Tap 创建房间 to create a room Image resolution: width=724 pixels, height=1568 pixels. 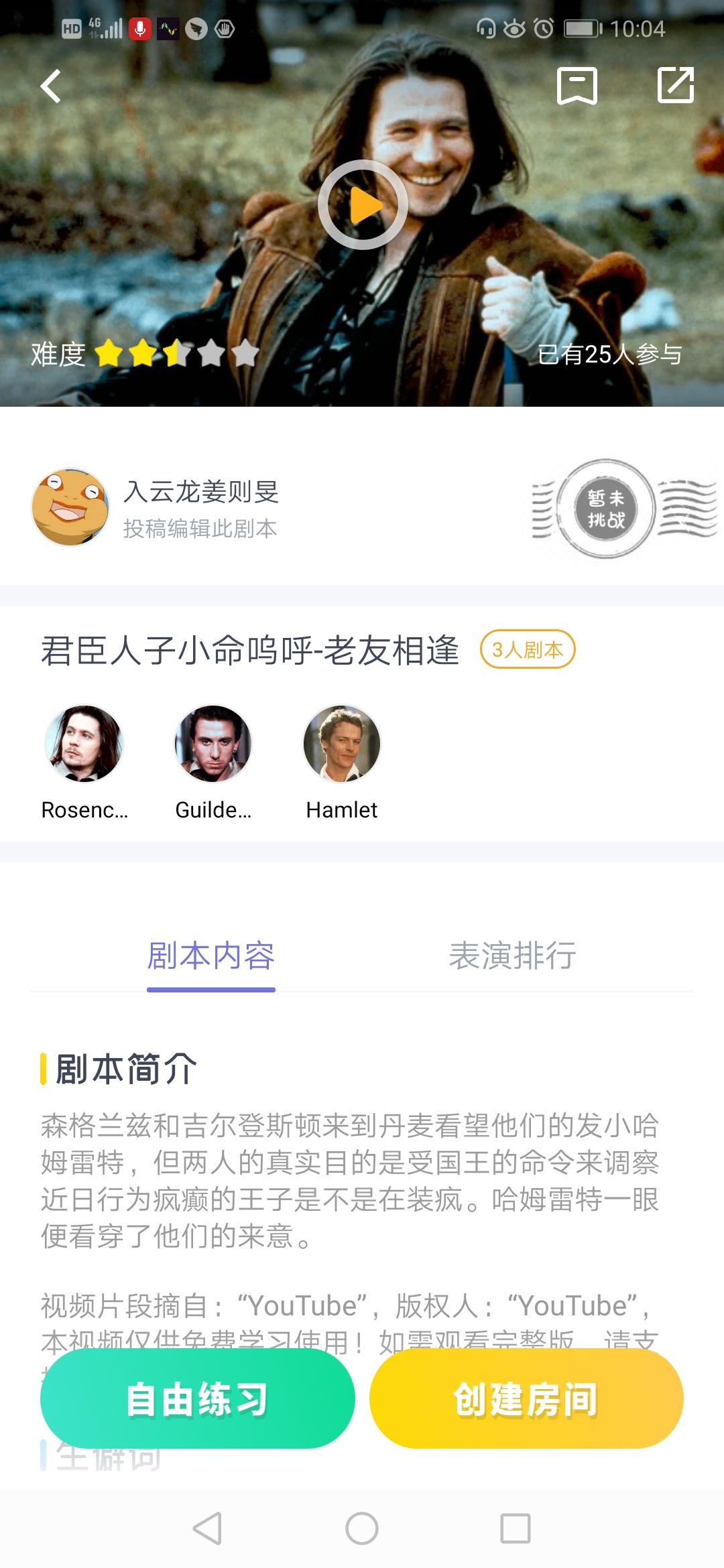coord(526,1398)
